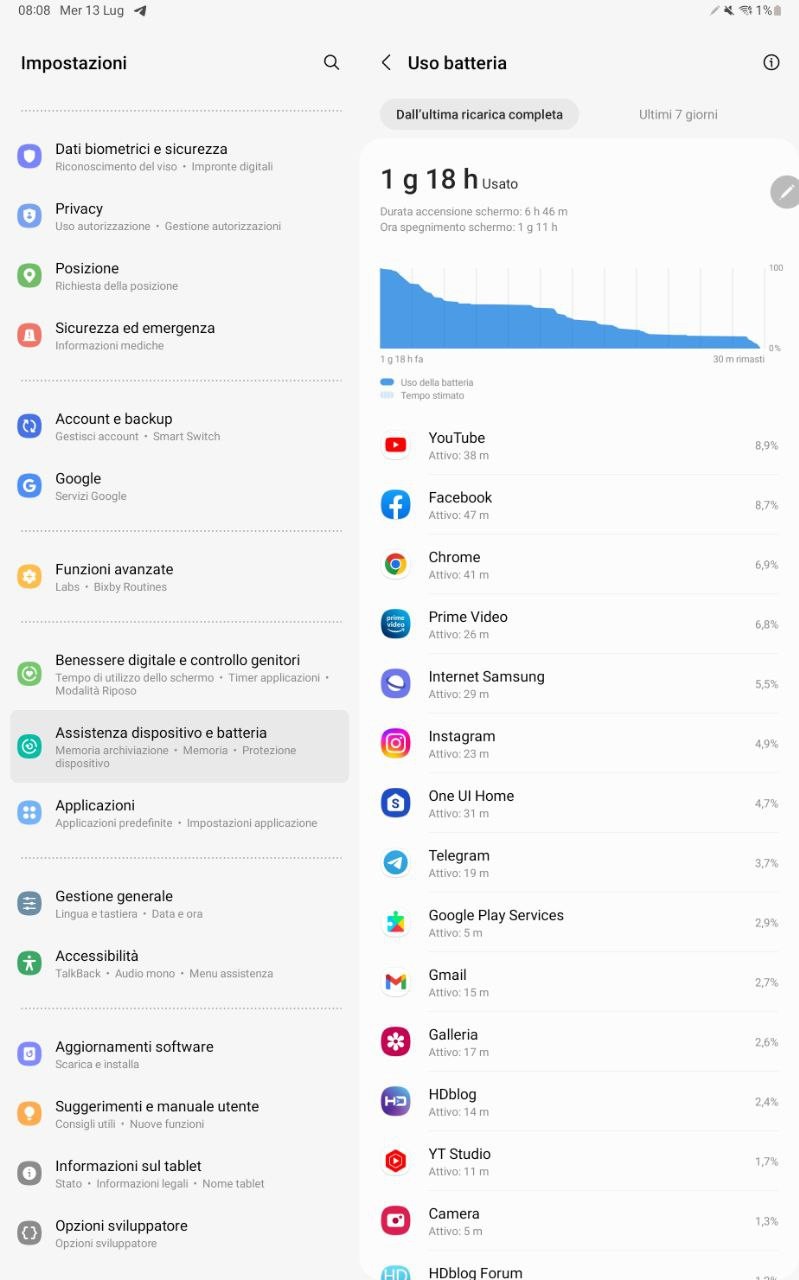View Facebook battery usage details

(578, 505)
